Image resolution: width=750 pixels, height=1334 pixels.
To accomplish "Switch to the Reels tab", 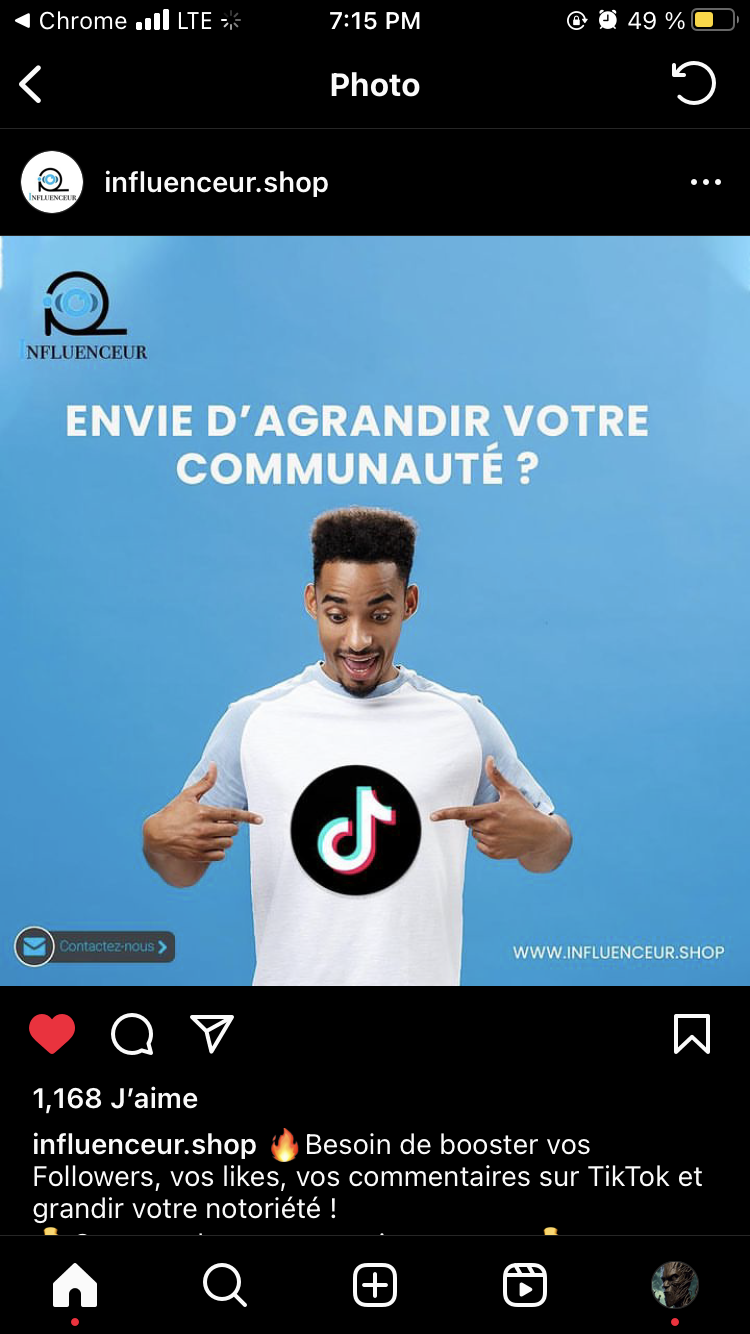I will click(x=525, y=1285).
